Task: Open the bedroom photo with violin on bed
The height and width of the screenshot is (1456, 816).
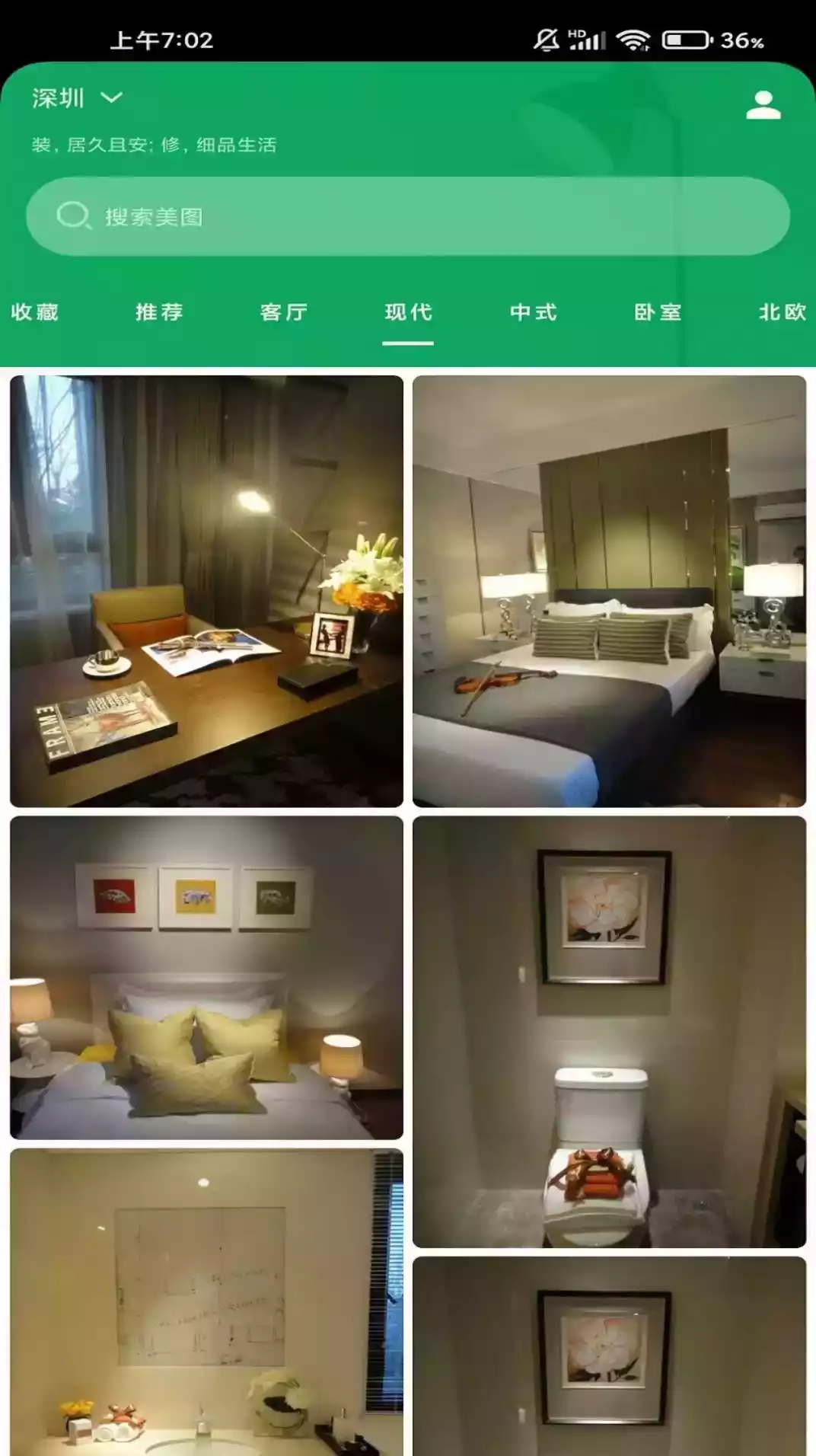Action: [609, 591]
